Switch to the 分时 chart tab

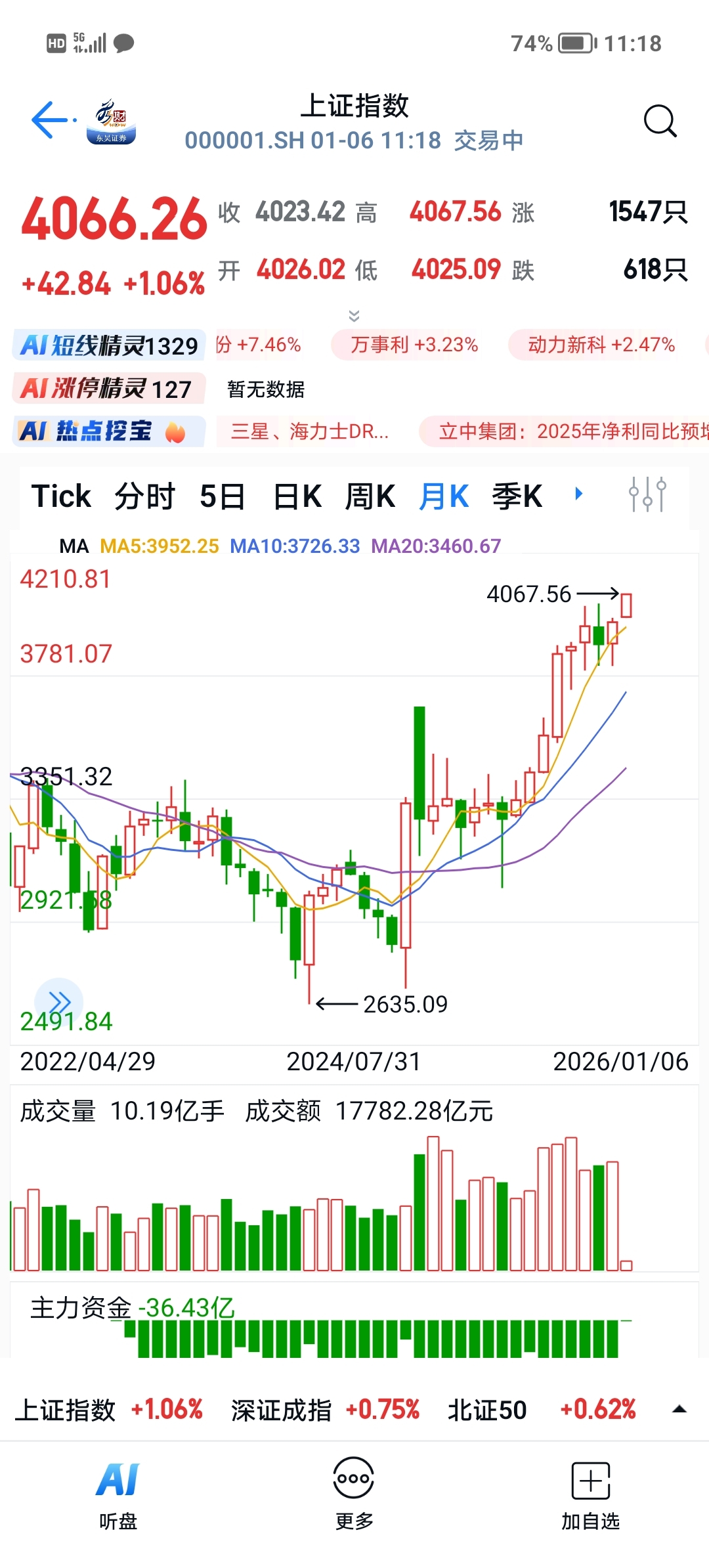[x=144, y=496]
